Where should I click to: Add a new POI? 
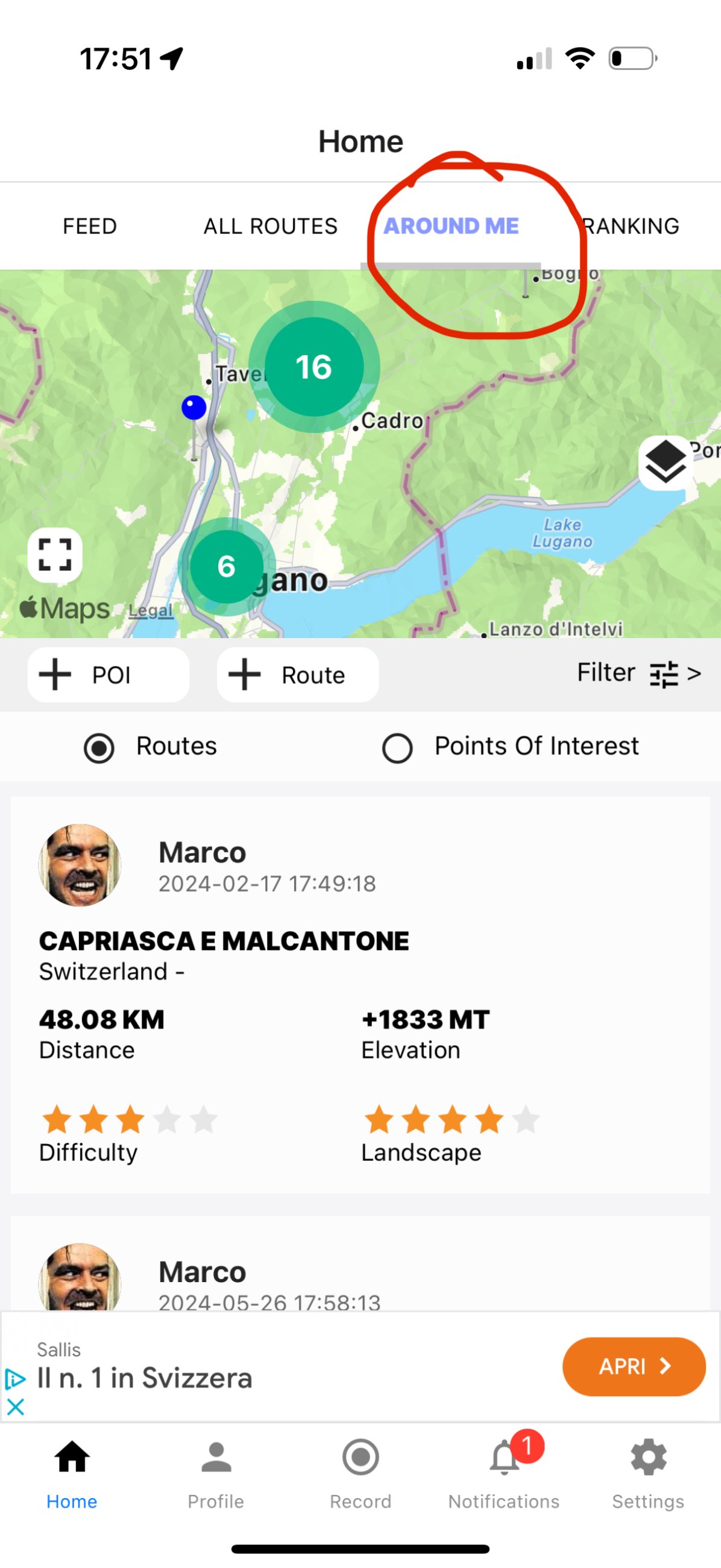[109, 674]
